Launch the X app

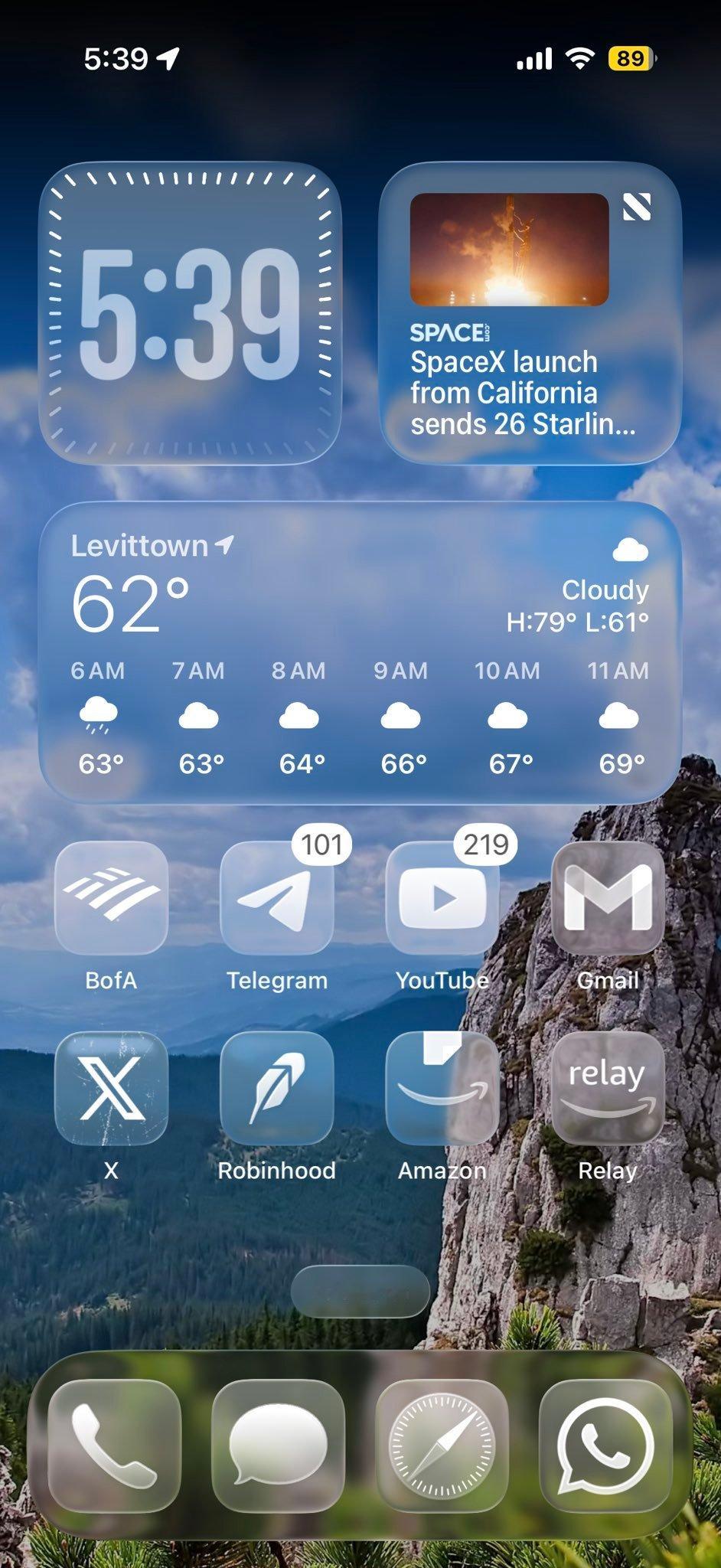click(112, 1088)
